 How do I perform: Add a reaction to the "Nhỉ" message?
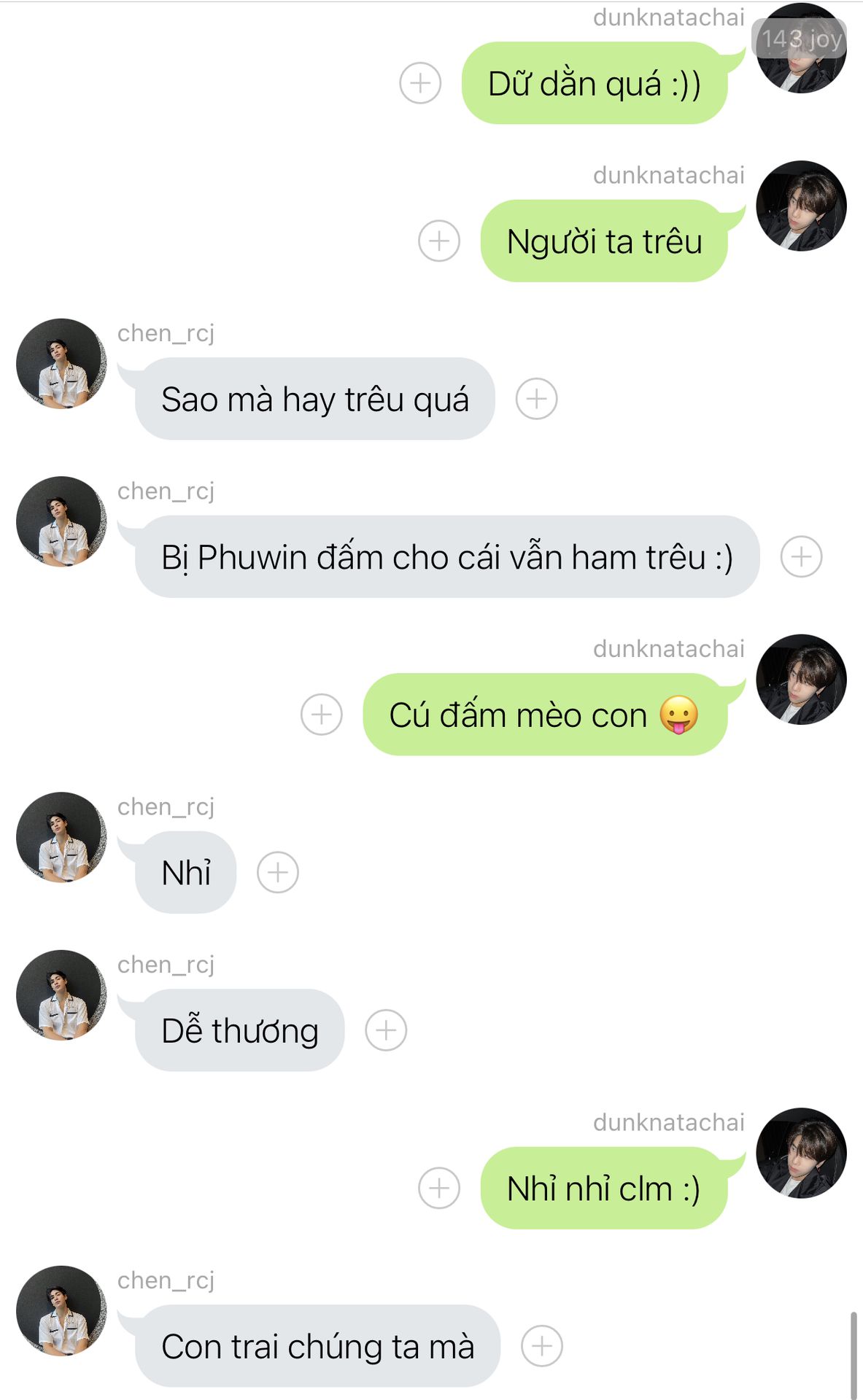point(278,872)
